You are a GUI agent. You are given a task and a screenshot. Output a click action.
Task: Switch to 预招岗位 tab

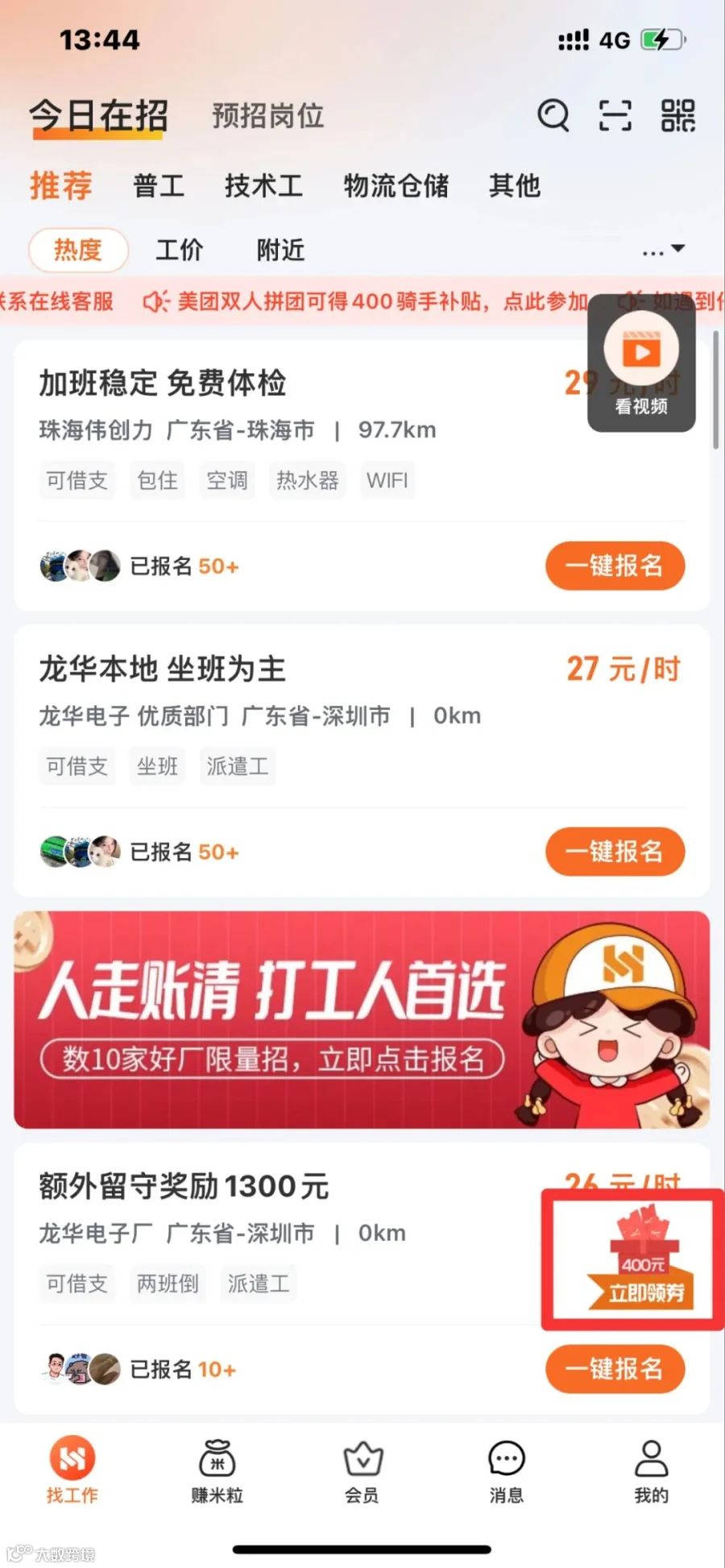267,116
